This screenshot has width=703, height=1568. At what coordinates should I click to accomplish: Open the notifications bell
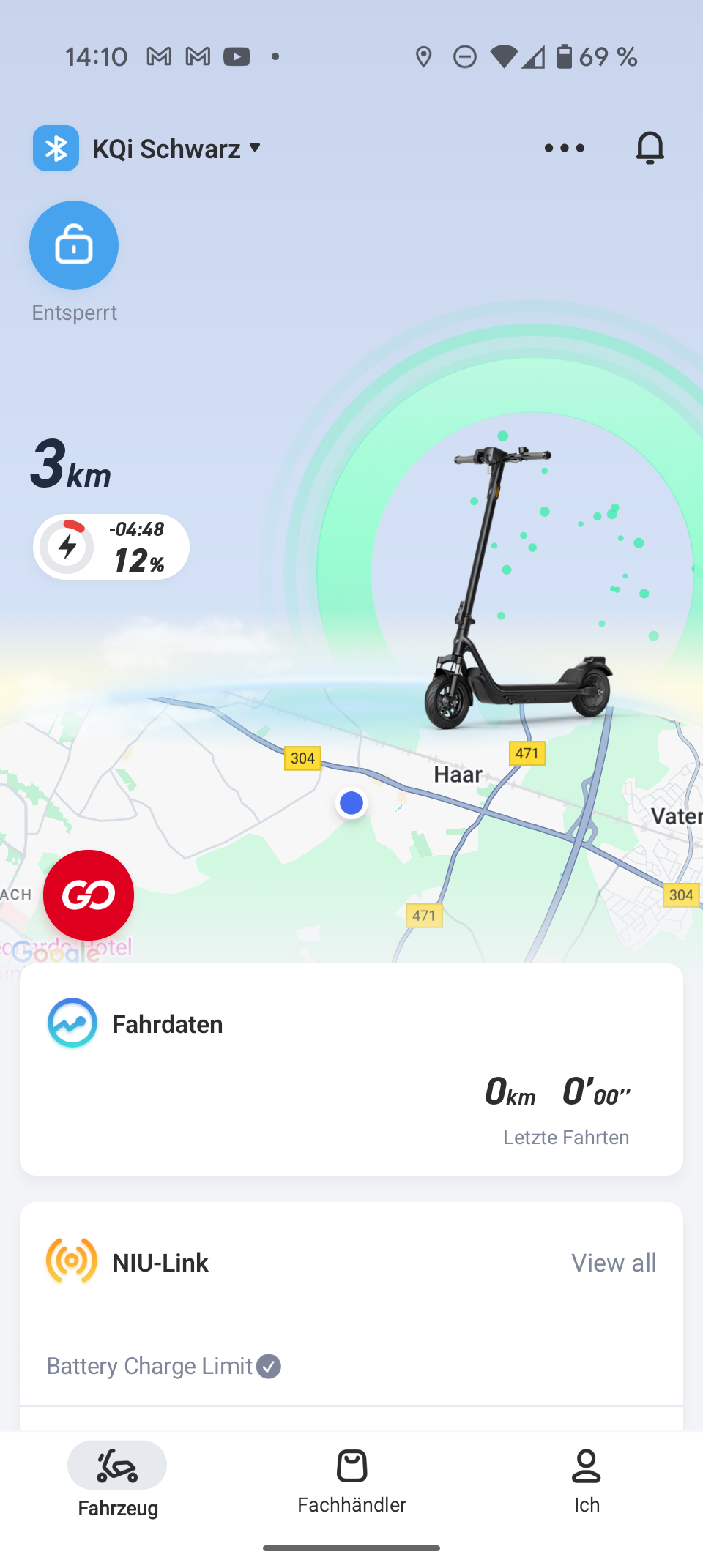[x=650, y=148]
